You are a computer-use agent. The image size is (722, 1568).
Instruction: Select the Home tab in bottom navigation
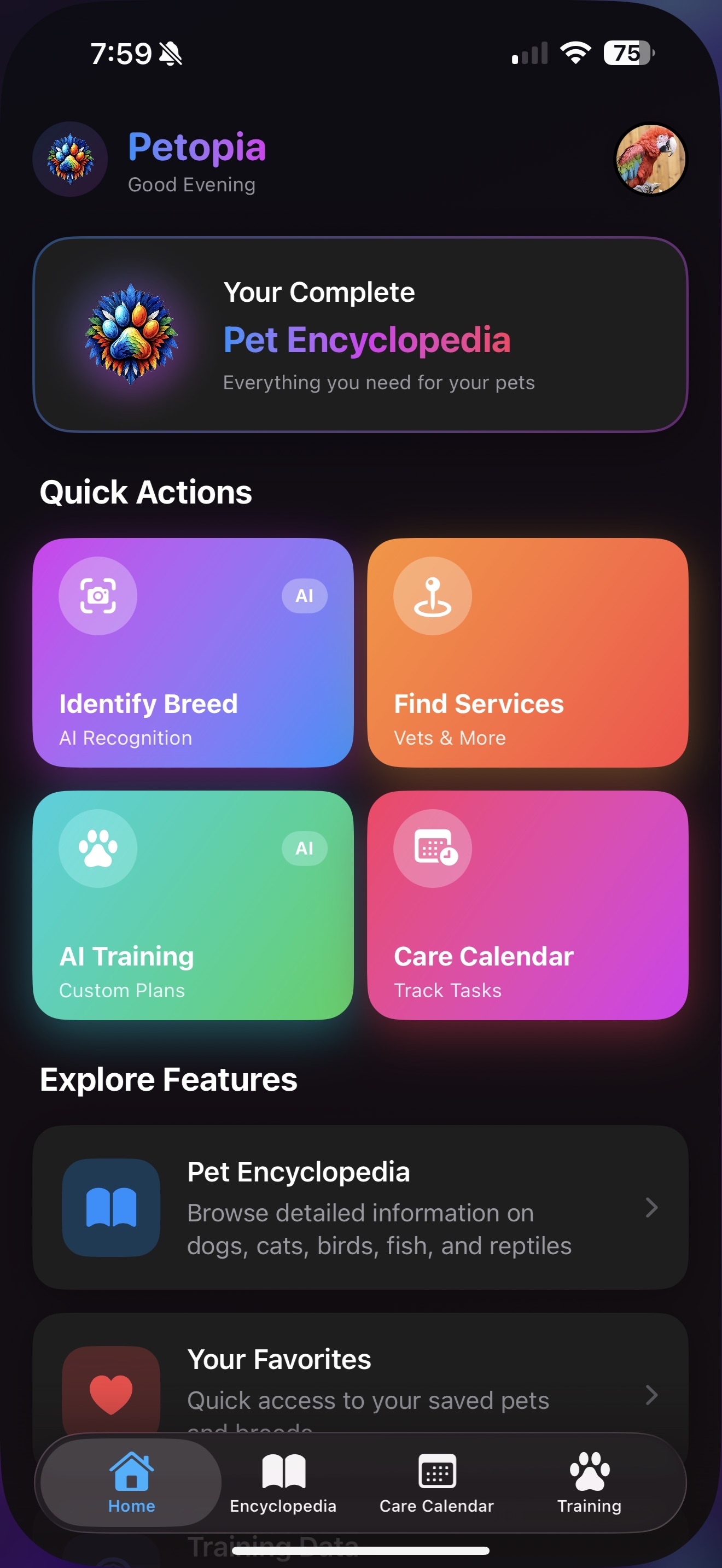[130, 1488]
